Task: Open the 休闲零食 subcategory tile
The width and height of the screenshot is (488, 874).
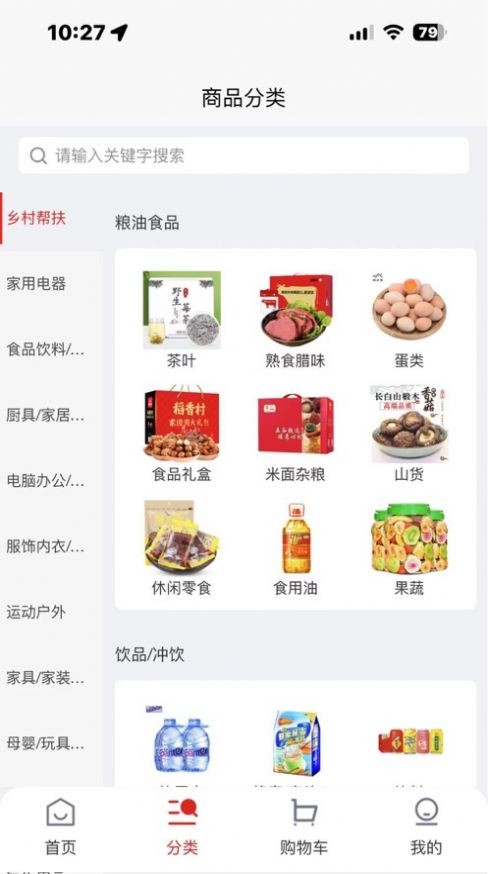Action: click(x=181, y=547)
